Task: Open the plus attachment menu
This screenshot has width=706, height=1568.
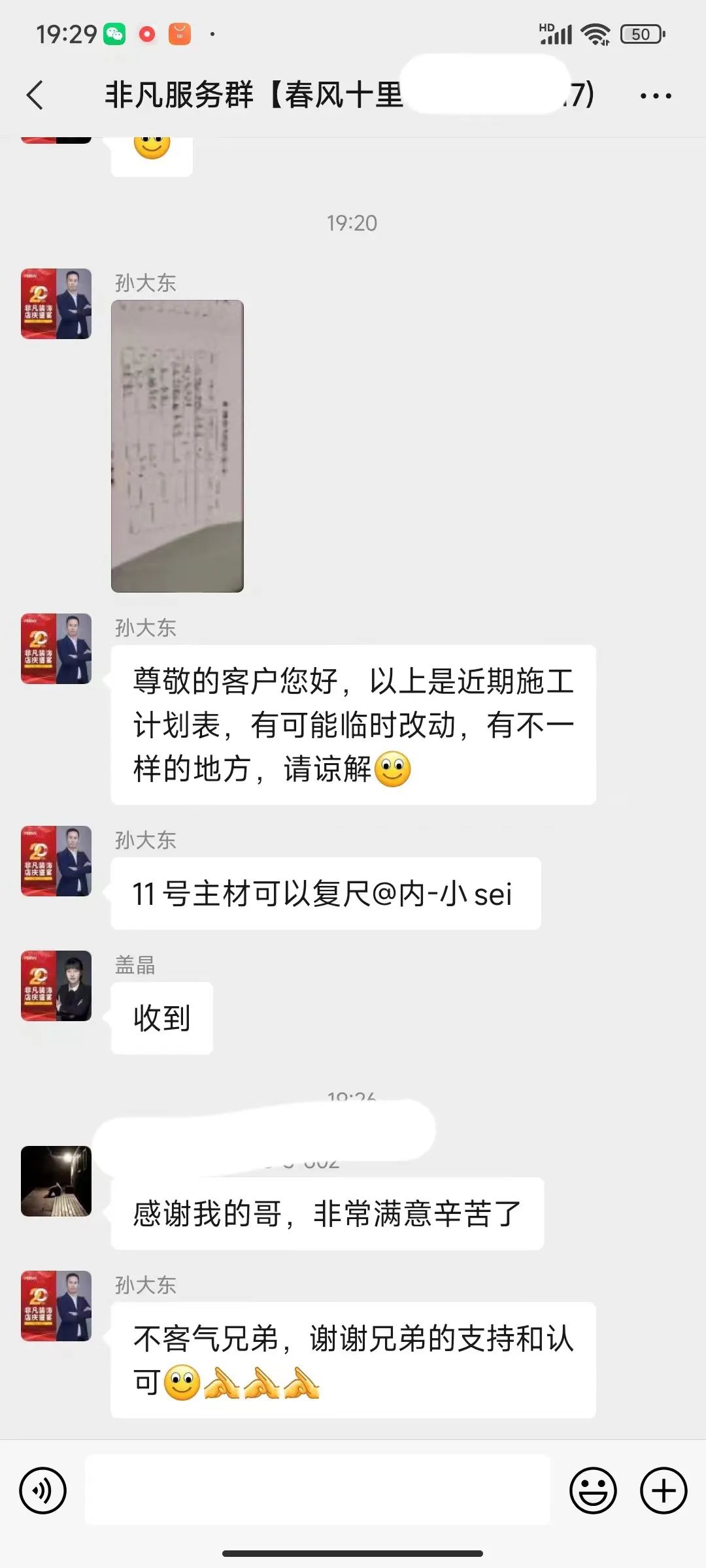Action: tap(664, 1491)
